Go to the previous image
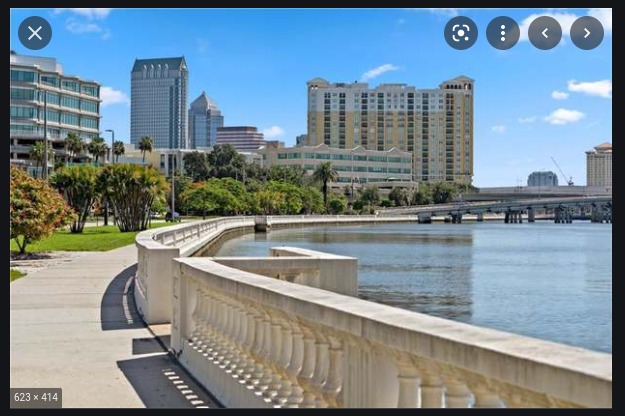Viewport: 625px width, 416px height. pyautogui.click(x=545, y=33)
